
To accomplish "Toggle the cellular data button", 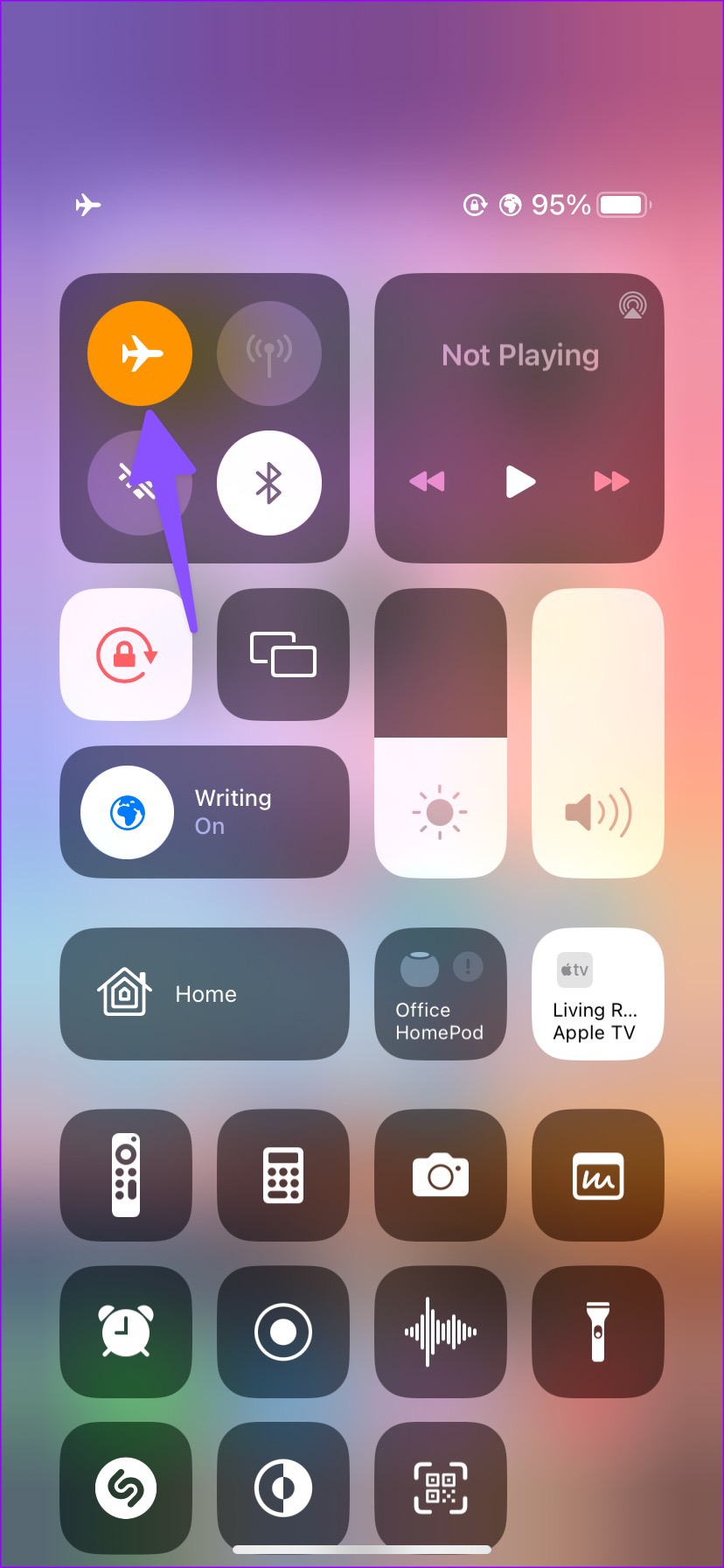I will click(268, 353).
